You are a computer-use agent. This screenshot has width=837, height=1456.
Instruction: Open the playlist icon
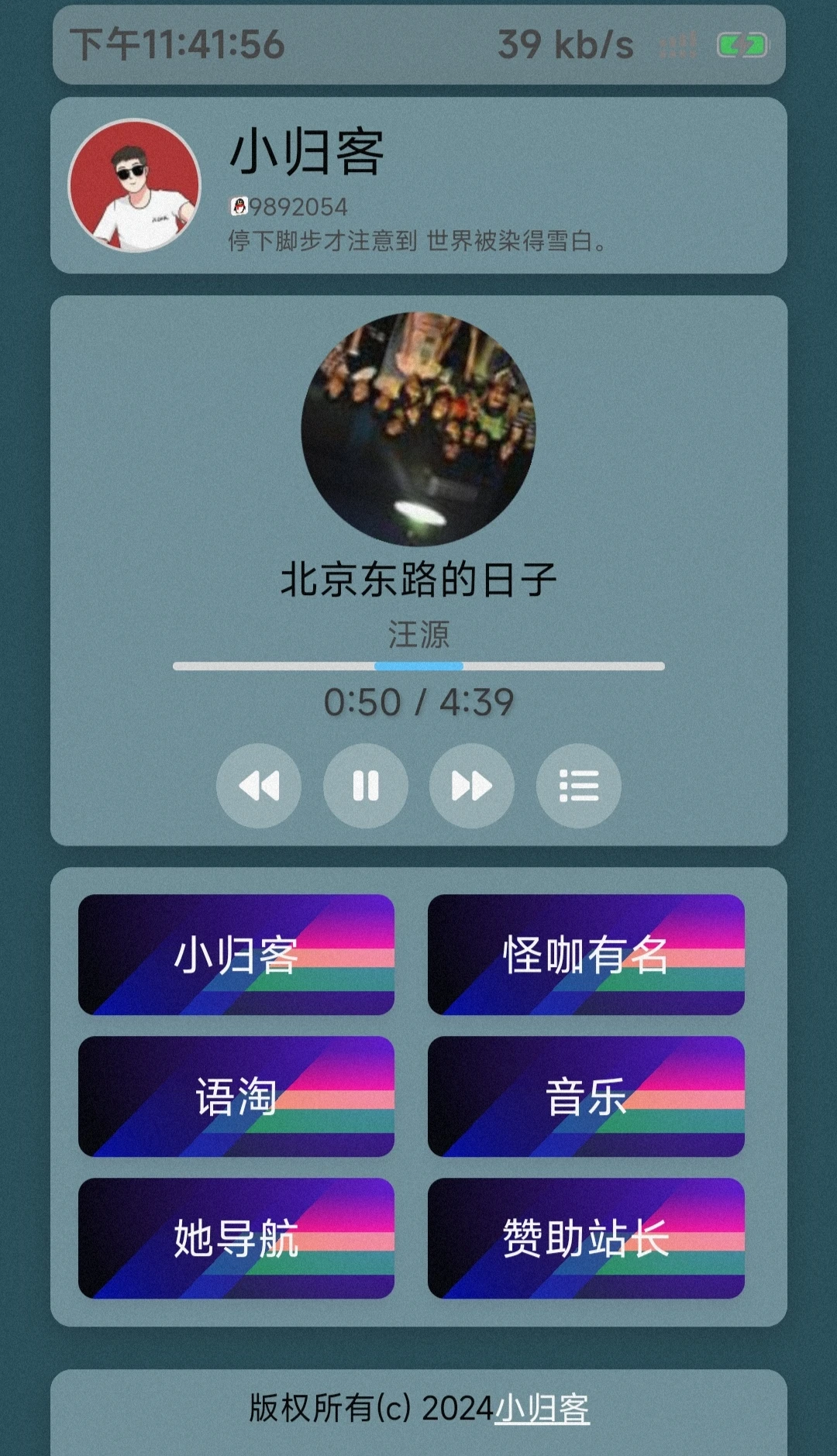(x=579, y=786)
